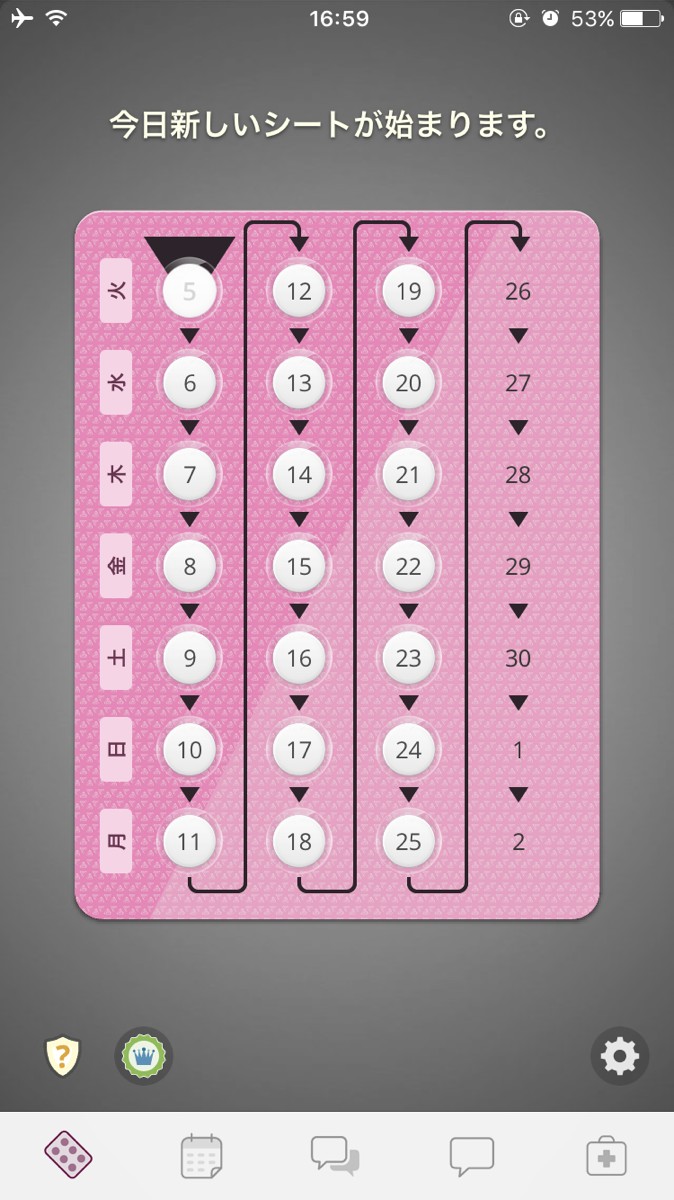Open the help shield with question mark
Image resolution: width=674 pixels, height=1200 pixels.
pos(63,1056)
